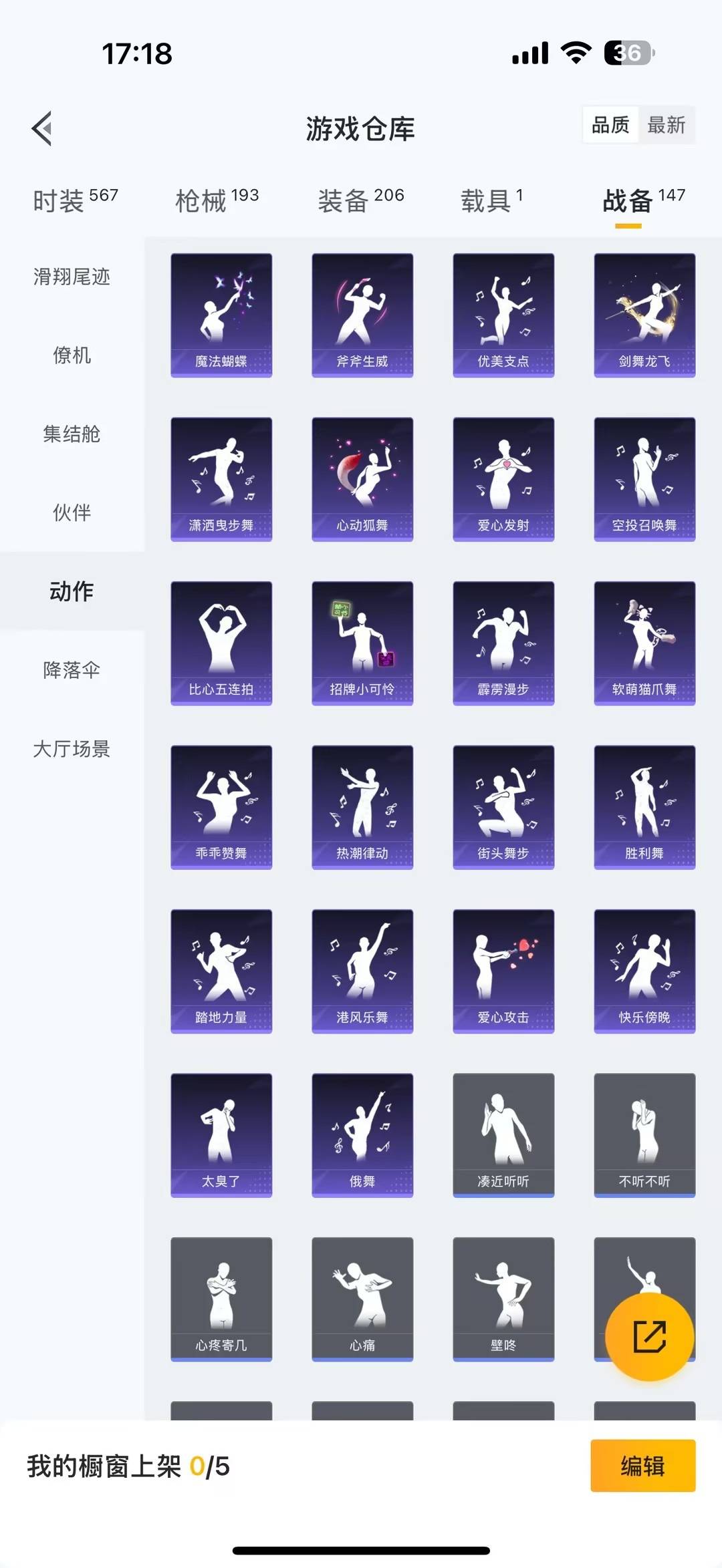The height and width of the screenshot is (1568, 722).
Task: View the 爱心攻击 emote
Action: point(503,971)
